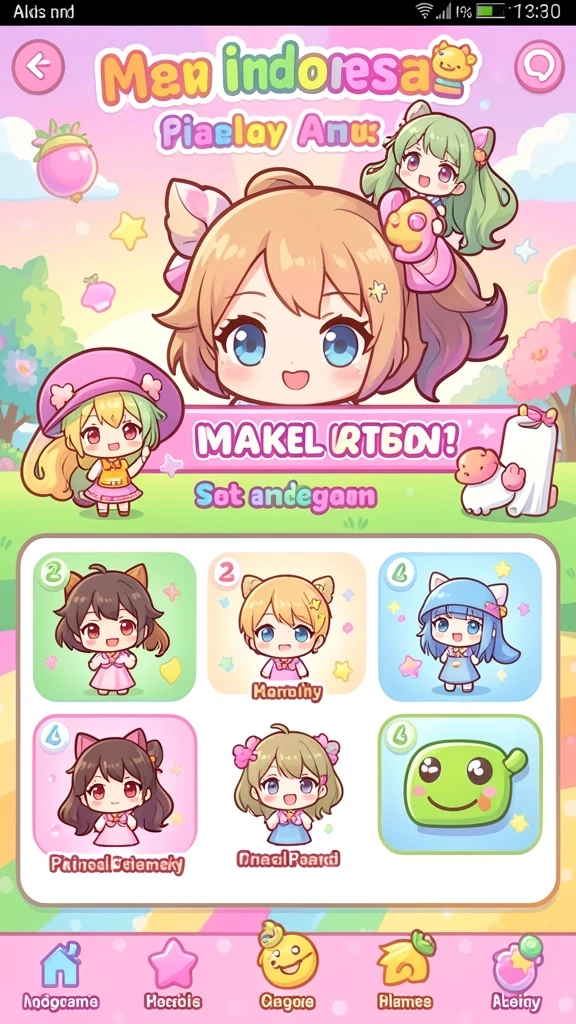The height and width of the screenshot is (1024, 576).
Task: Open the chat bubble icon at top right
Action: point(539,65)
